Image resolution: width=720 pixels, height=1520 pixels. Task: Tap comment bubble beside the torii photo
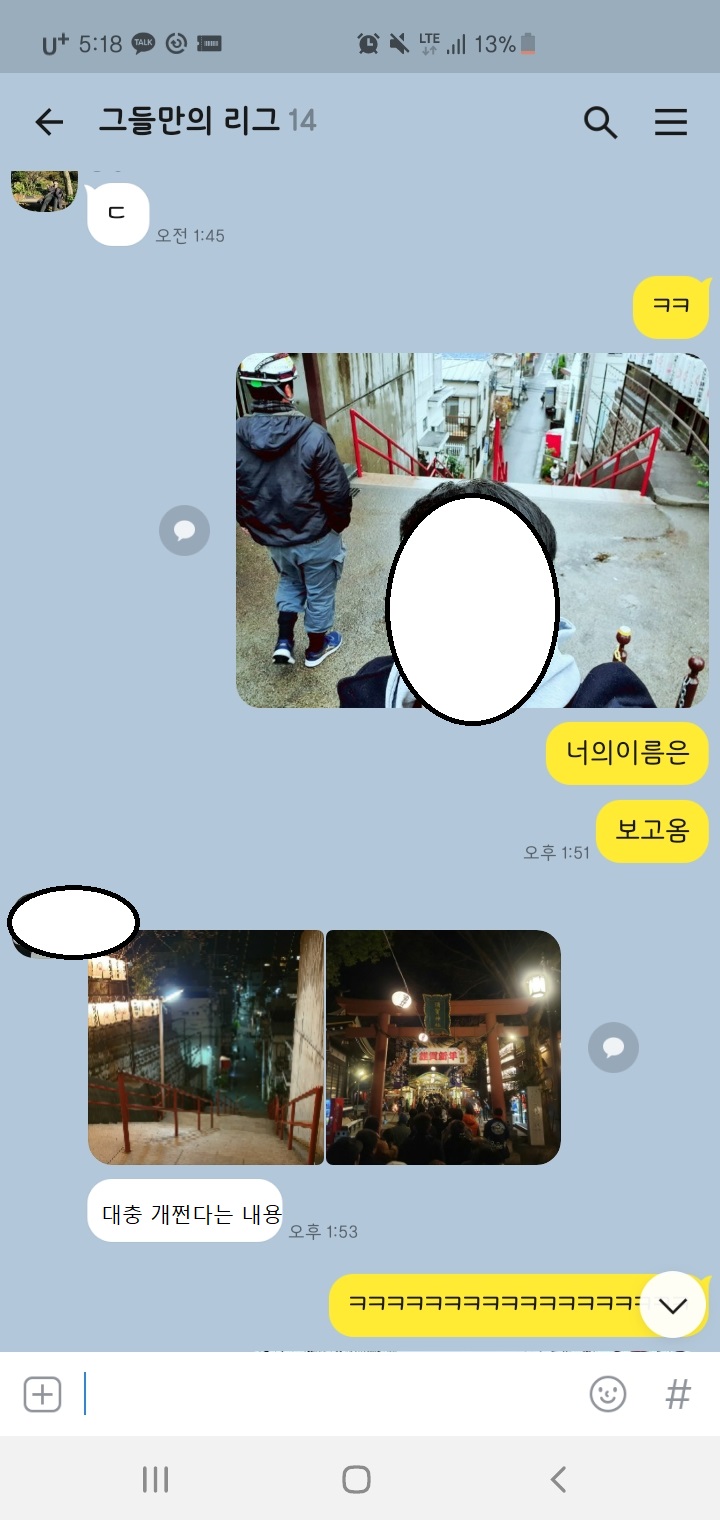(x=613, y=1047)
